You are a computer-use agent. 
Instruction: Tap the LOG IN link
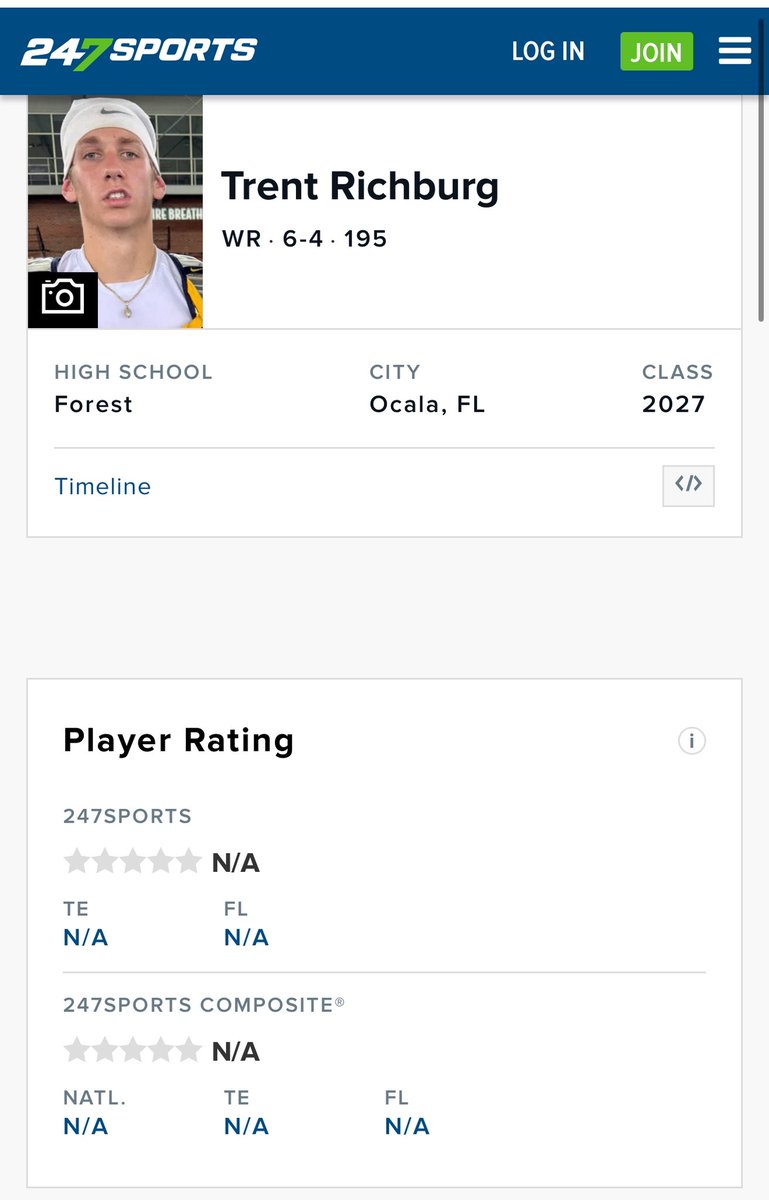click(548, 51)
